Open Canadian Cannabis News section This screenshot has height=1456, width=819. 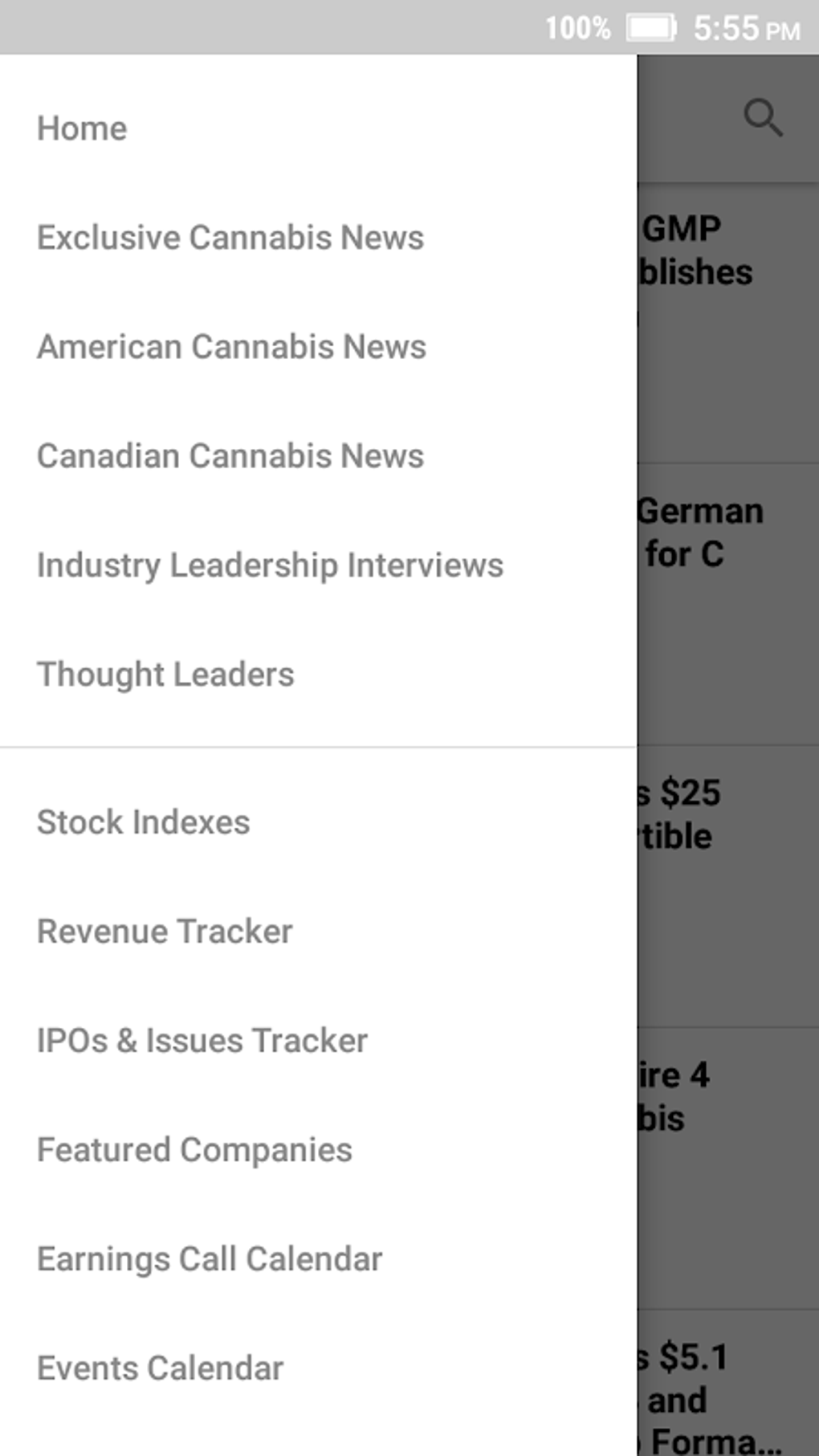[x=230, y=456]
